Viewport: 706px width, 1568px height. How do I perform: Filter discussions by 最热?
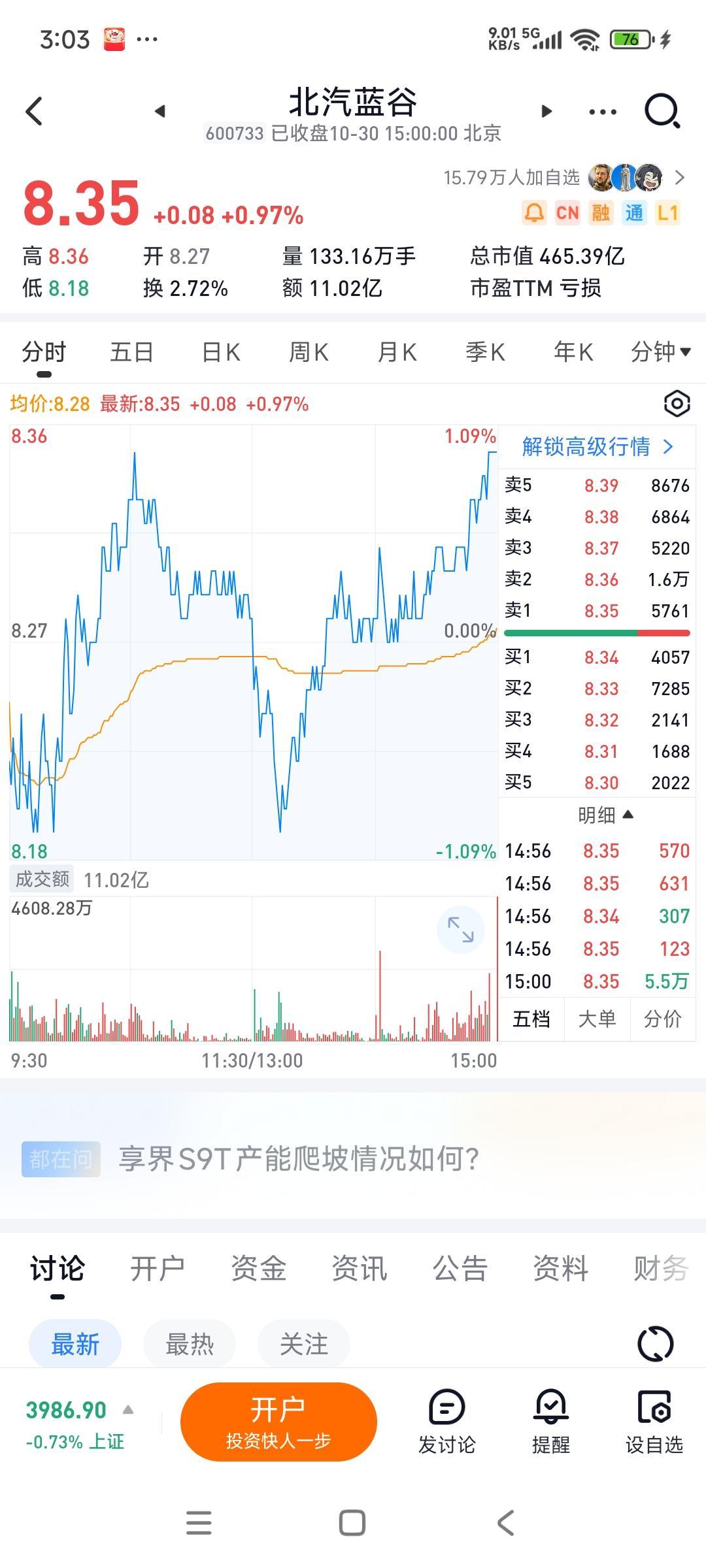[190, 1345]
